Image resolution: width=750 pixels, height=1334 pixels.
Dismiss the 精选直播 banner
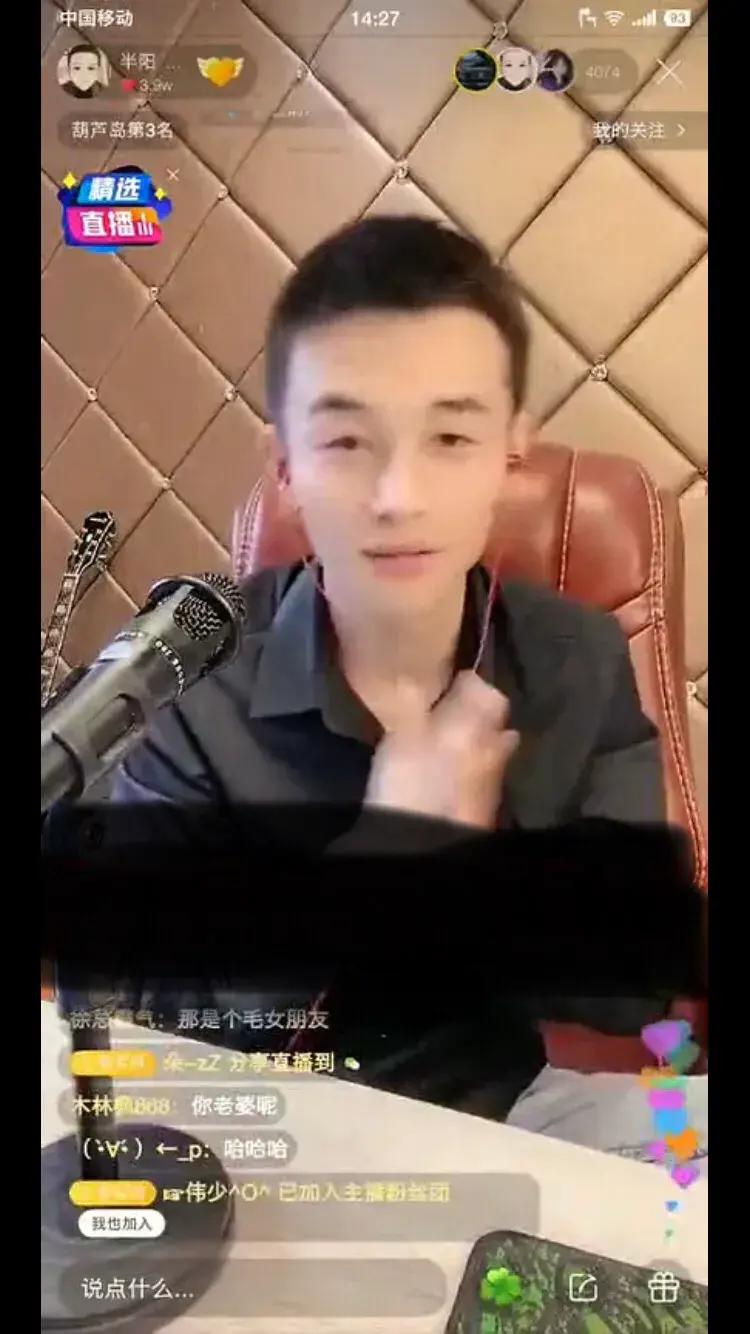tap(173, 175)
